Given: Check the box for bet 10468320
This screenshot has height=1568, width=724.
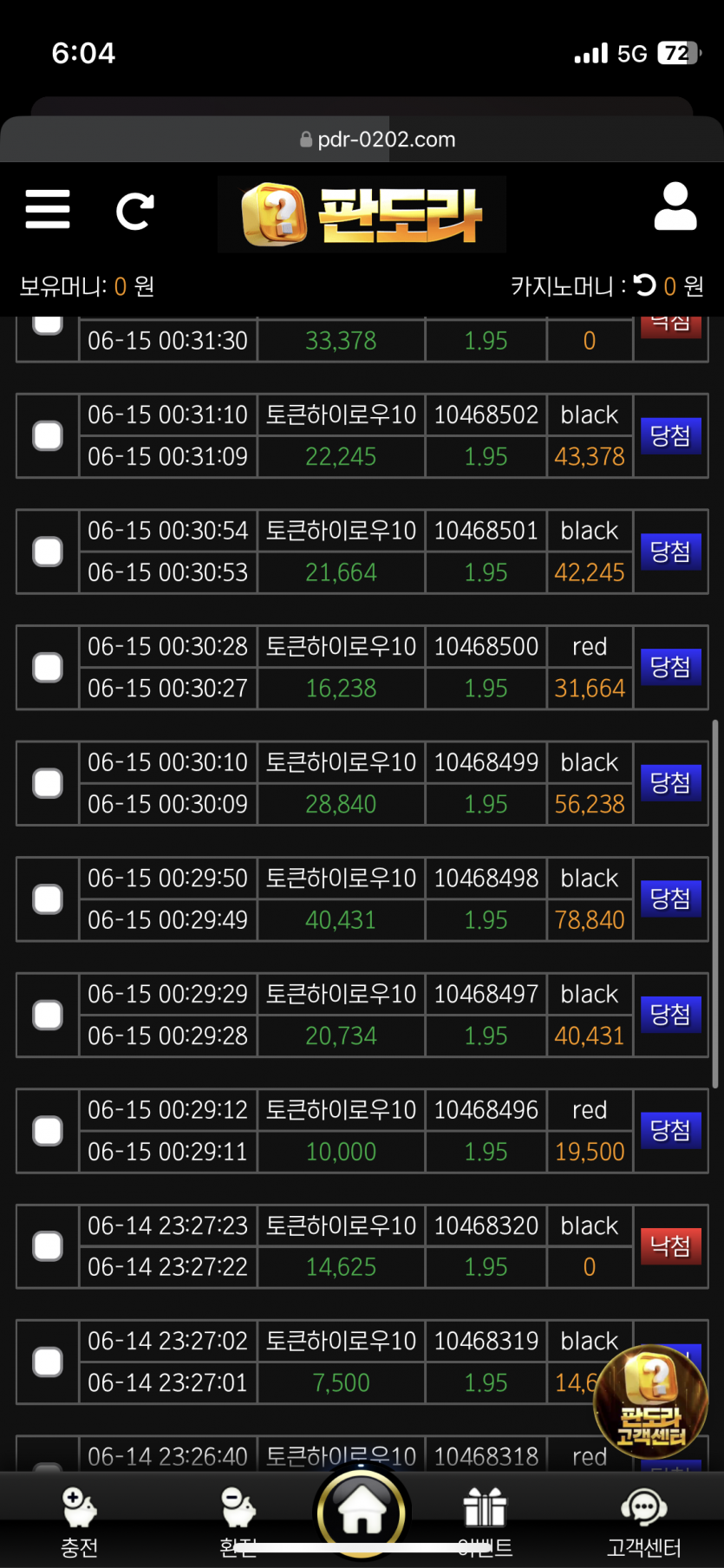Looking at the screenshot, I should [48, 1247].
